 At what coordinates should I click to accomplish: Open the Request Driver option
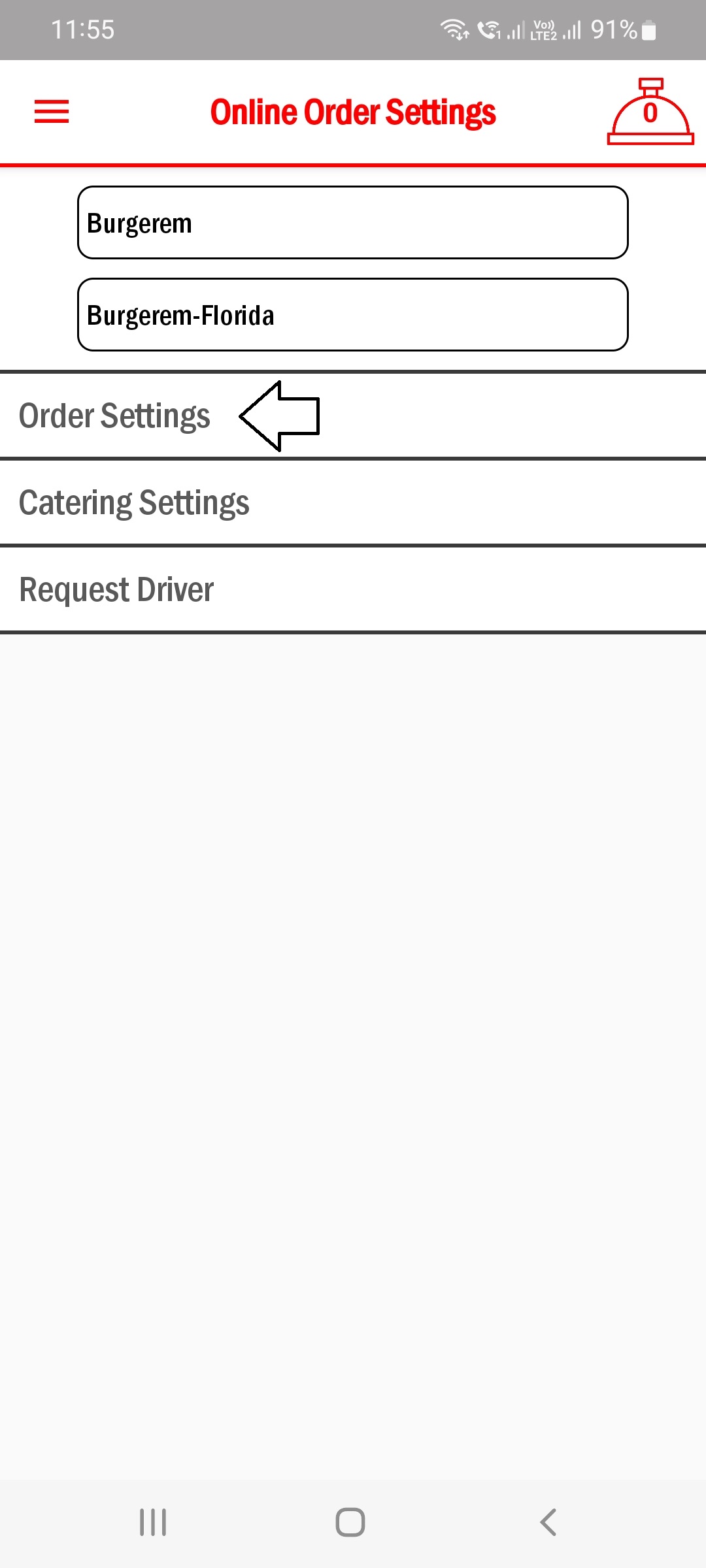tap(116, 590)
